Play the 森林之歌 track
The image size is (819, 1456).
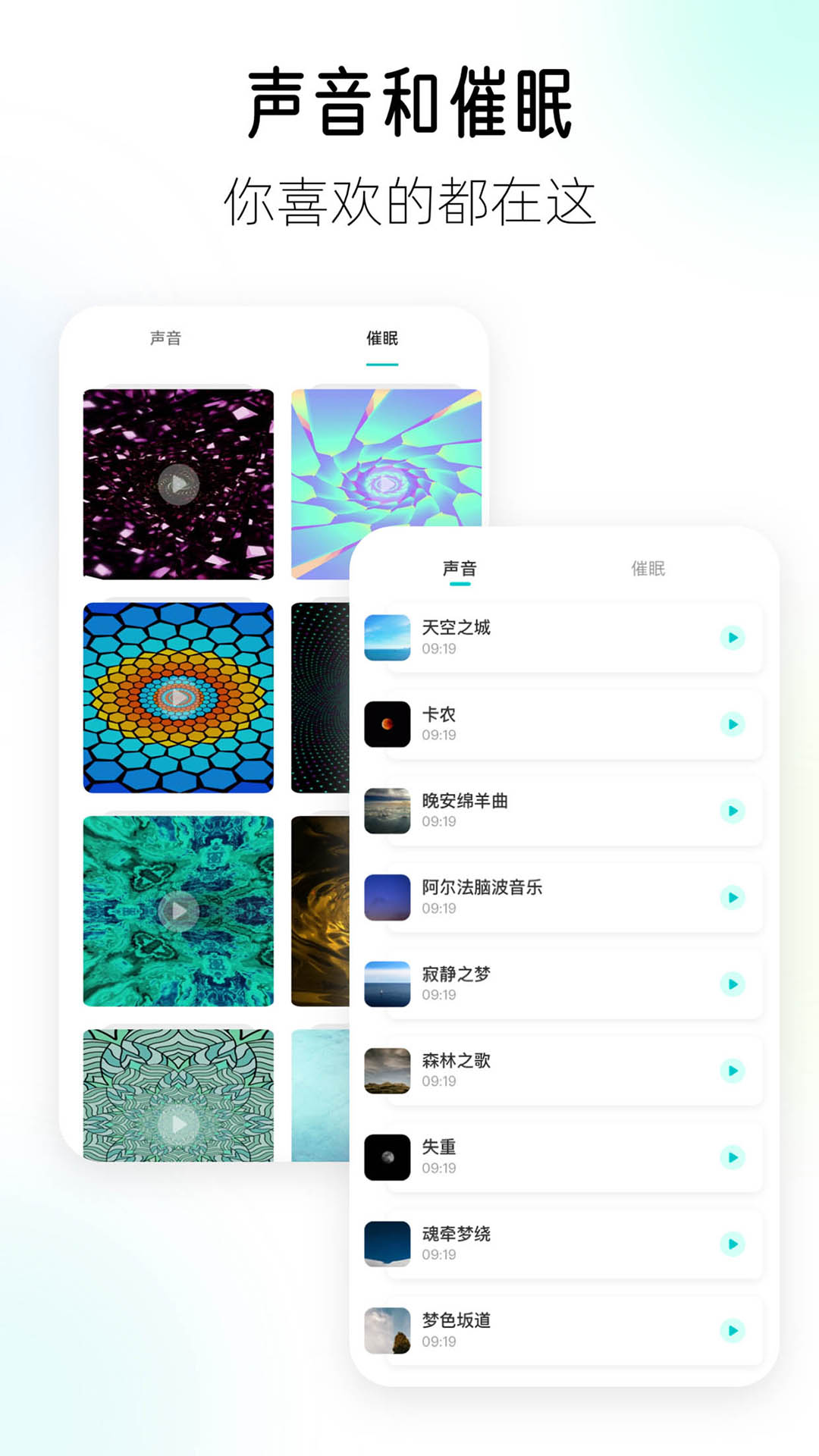pyautogui.click(x=732, y=1072)
